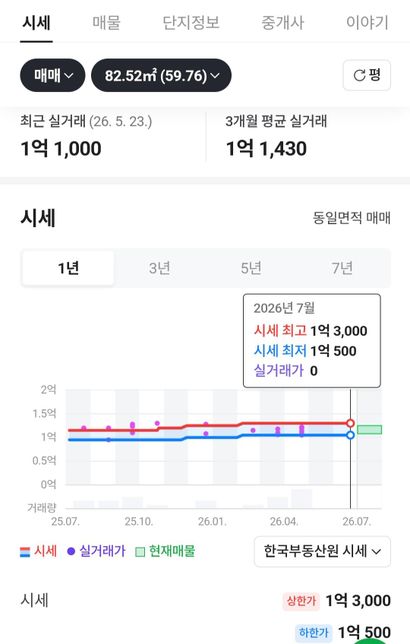This screenshot has height=644, width=410.
Task: Toggle area unit with 평 button
Action: 367,75
